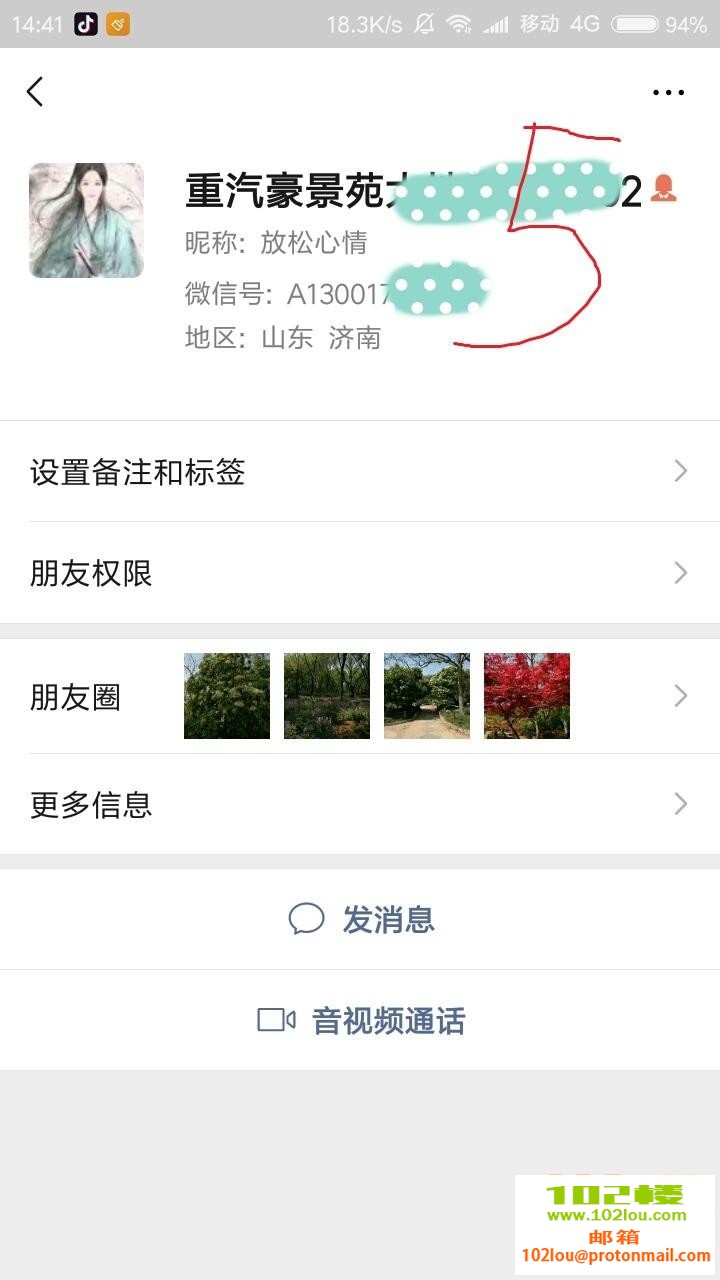
Task: View the contact's profile picture
Action: [86, 220]
